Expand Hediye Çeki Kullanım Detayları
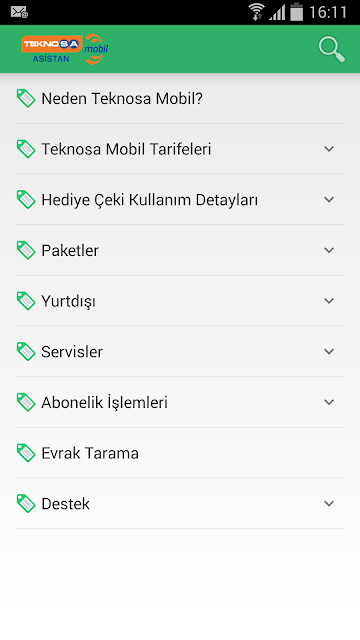 pyautogui.click(x=180, y=200)
